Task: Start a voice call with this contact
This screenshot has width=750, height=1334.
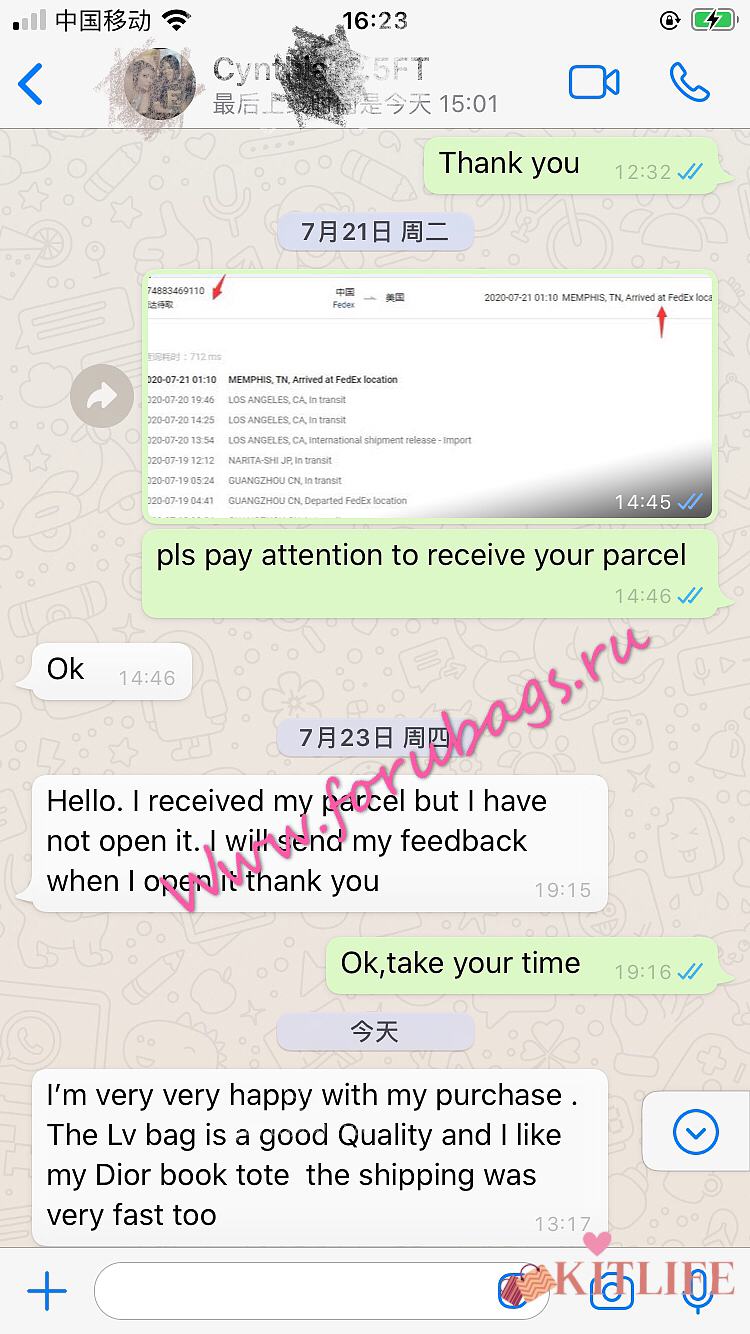Action: [x=689, y=83]
